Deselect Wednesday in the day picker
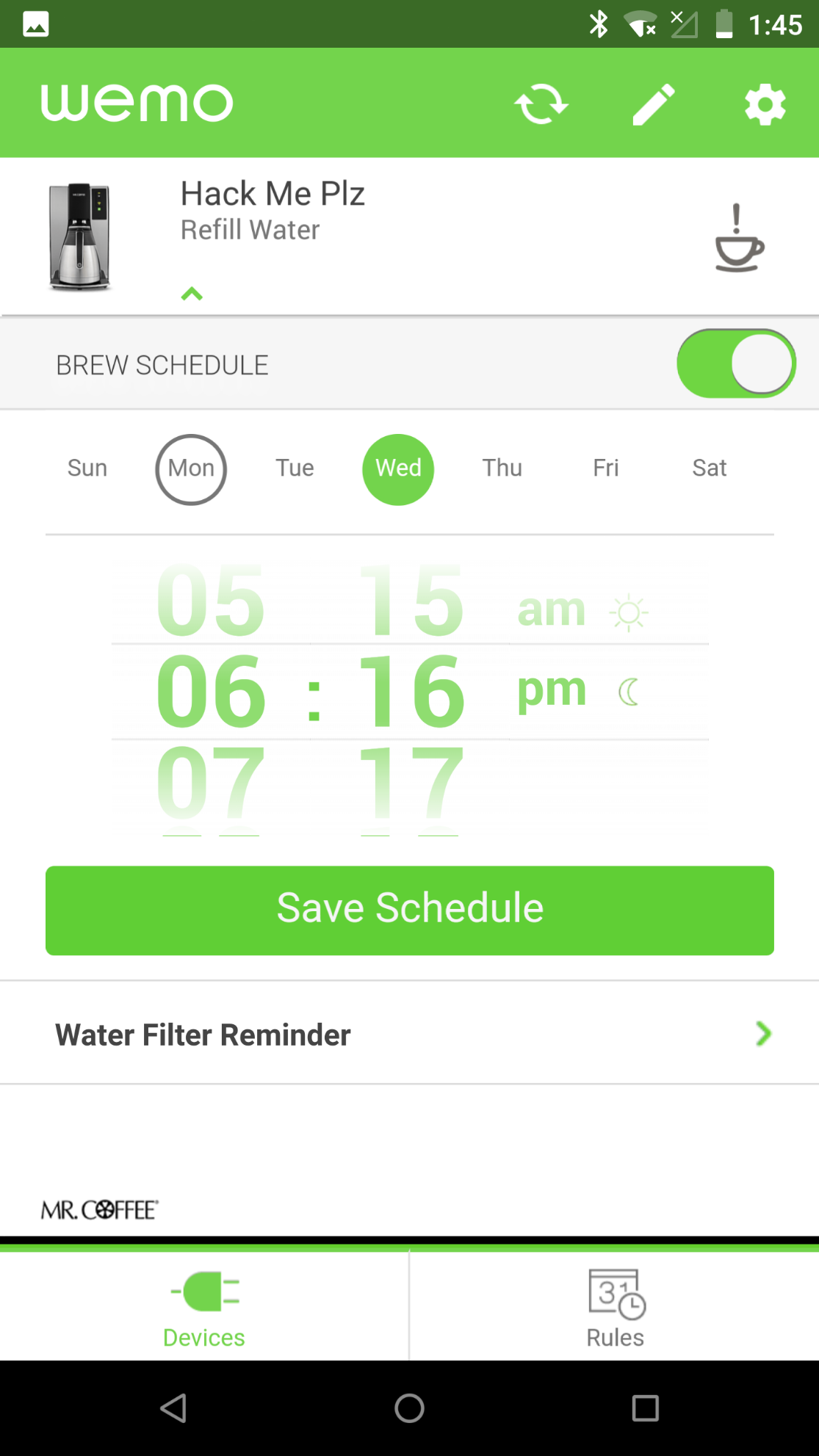Viewport: 819px width, 1456px height. [x=397, y=468]
